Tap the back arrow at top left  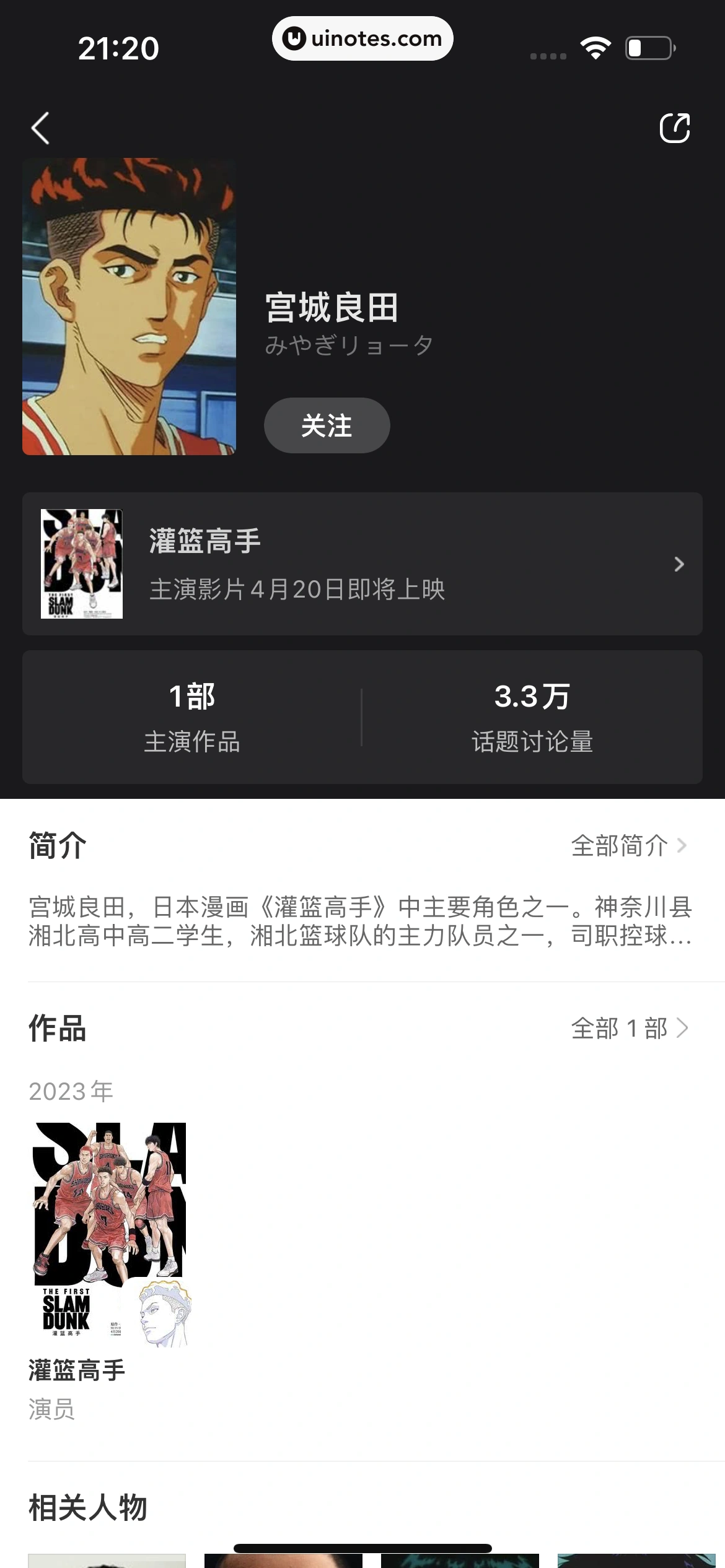pyautogui.click(x=42, y=127)
